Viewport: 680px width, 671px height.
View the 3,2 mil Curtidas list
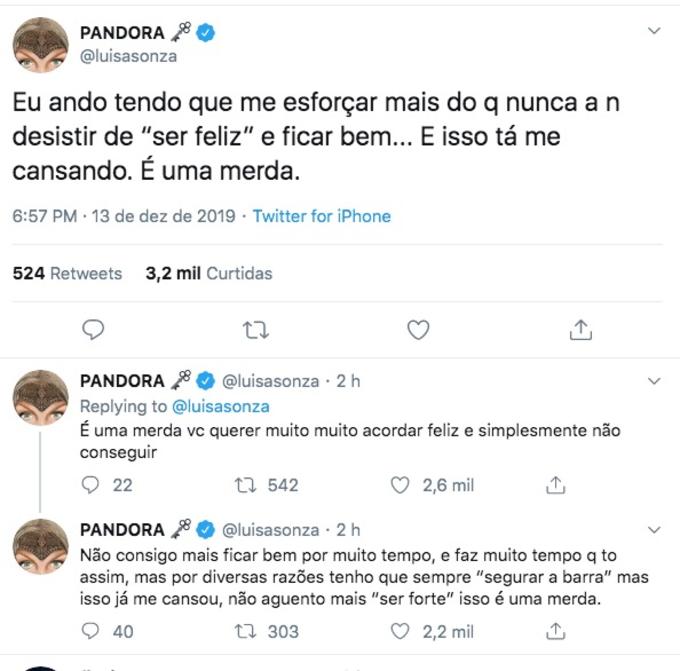pyautogui.click(x=208, y=273)
